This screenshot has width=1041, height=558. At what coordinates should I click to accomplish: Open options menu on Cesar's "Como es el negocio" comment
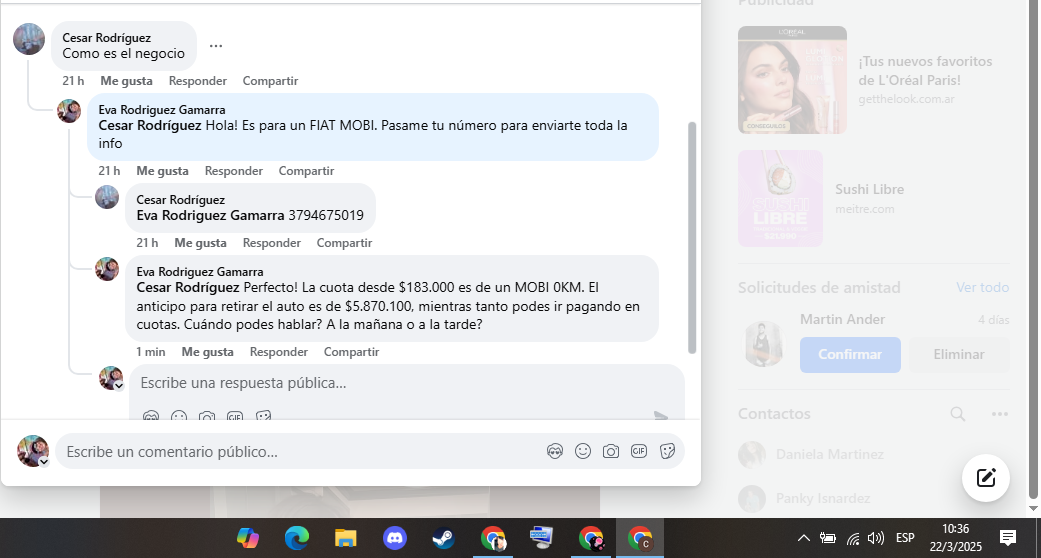[216, 46]
